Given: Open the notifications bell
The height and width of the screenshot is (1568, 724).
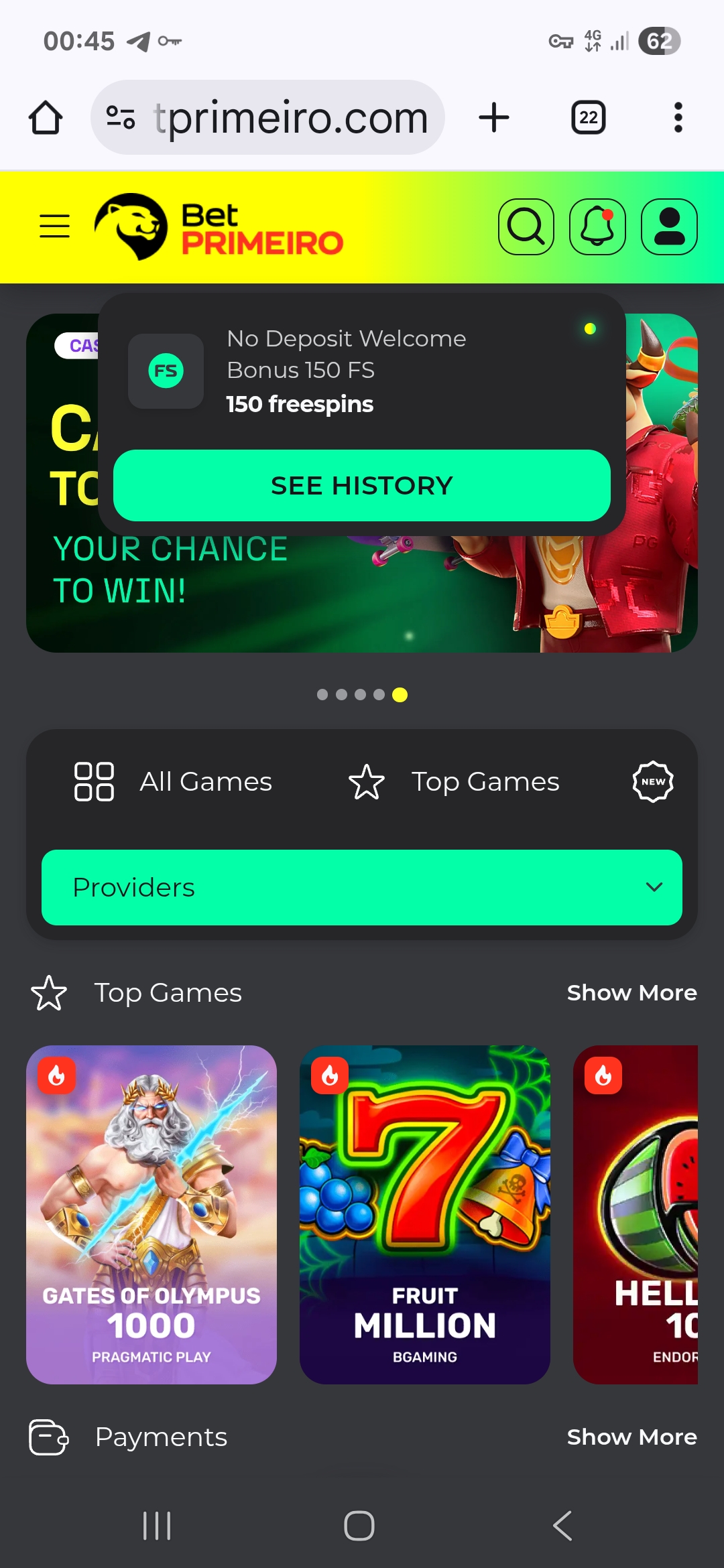Looking at the screenshot, I should point(597,226).
